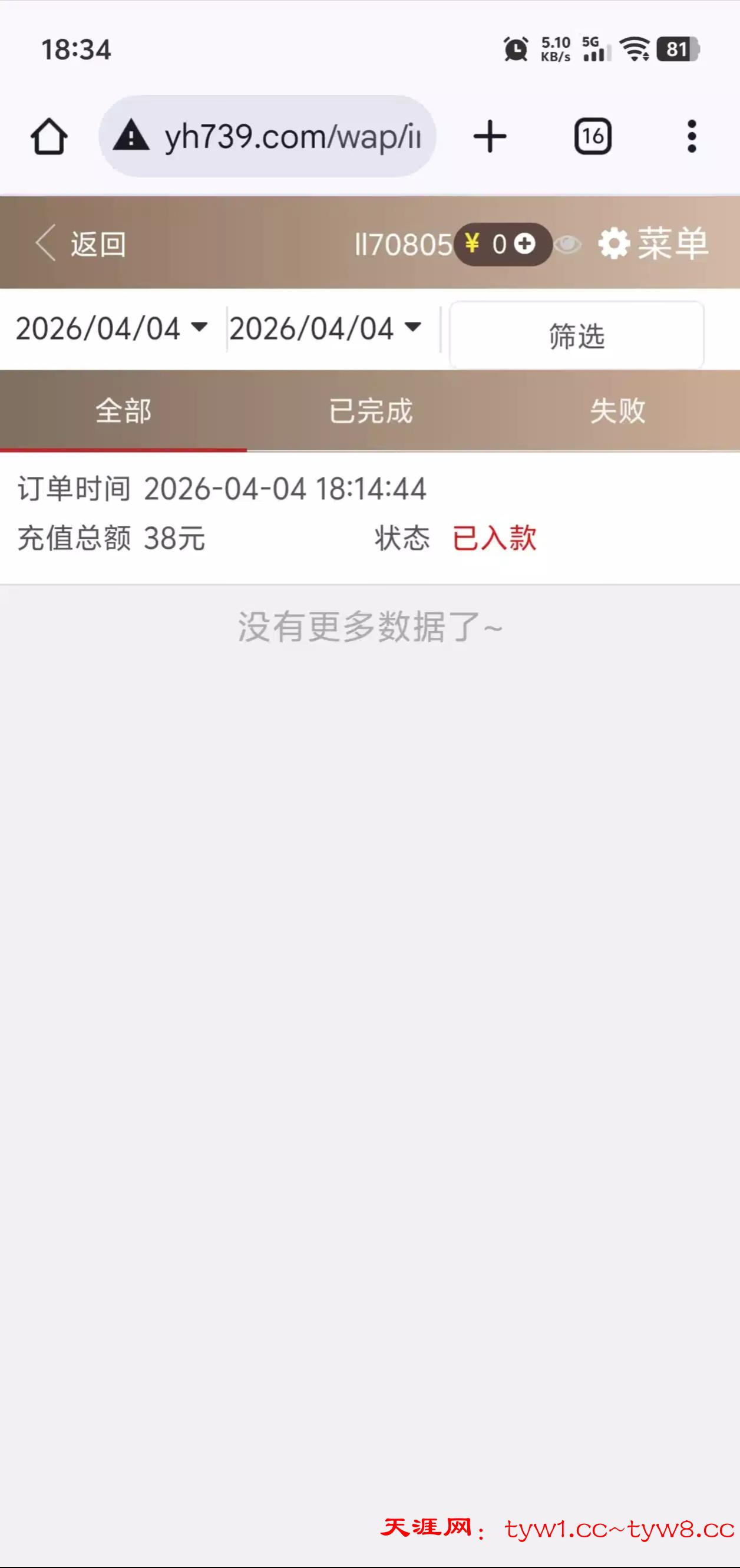Add funds via the balance plus icon
740x1568 pixels.
pyautogui.click(x=524, y=244)
